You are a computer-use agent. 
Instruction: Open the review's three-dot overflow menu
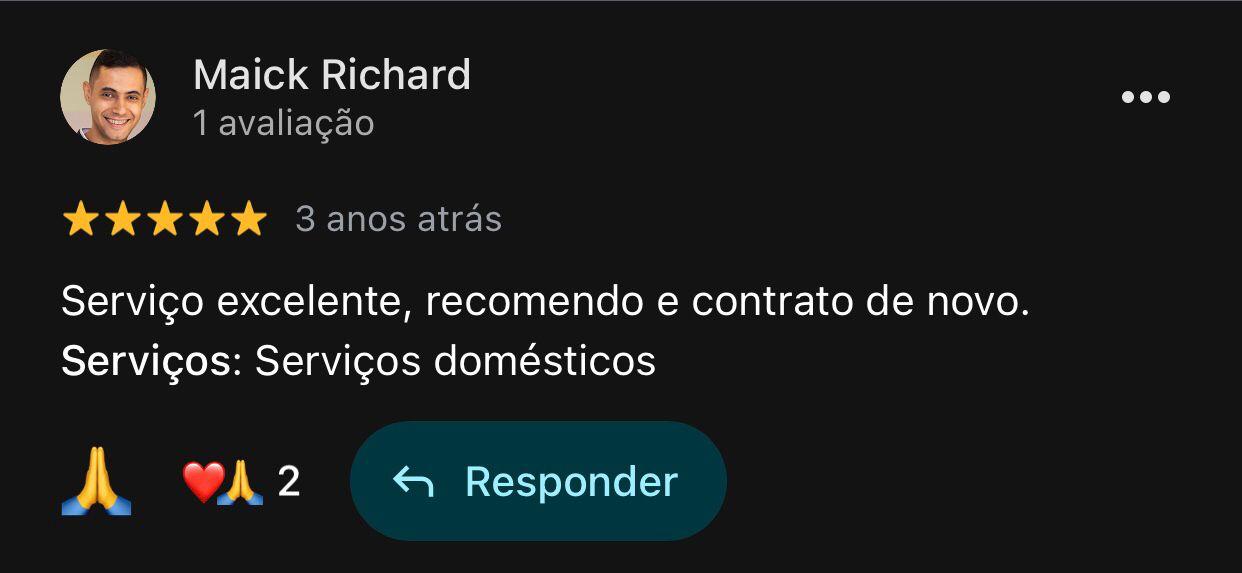tap(1145, 97)
